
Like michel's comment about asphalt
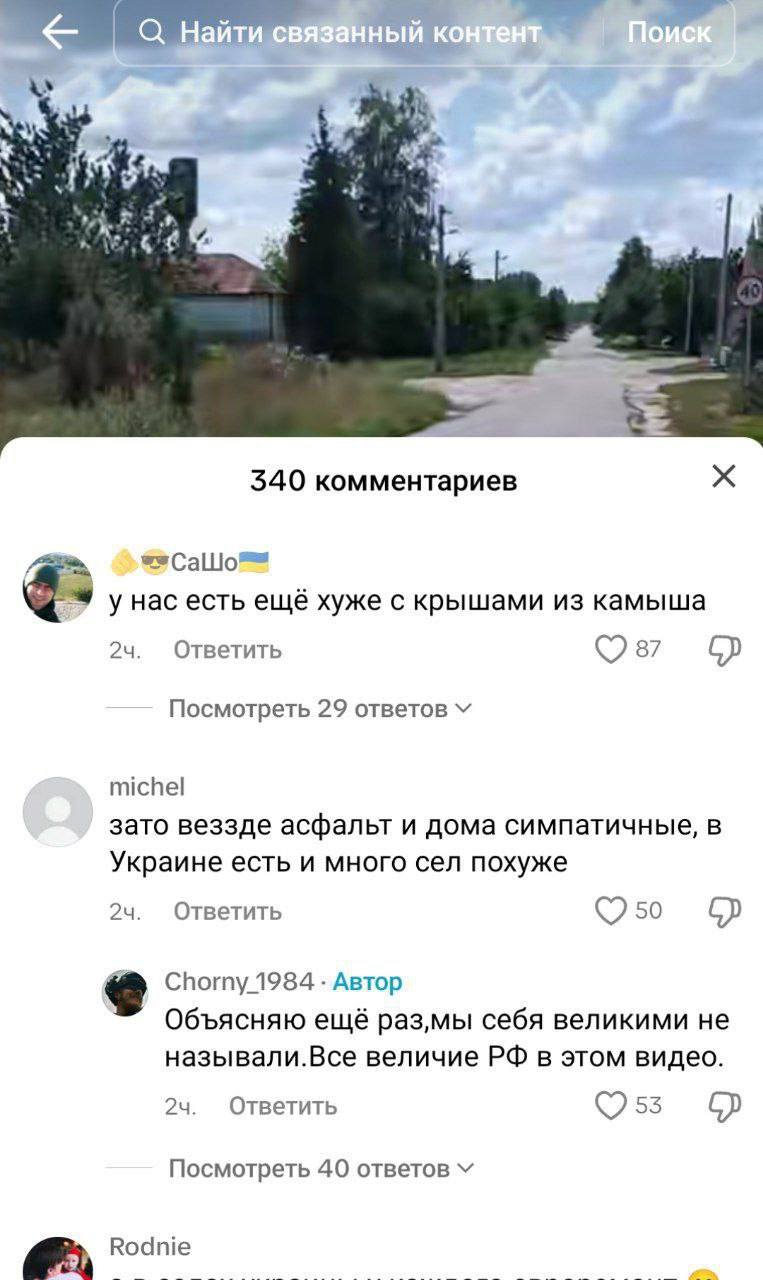[x=611, y=910]
